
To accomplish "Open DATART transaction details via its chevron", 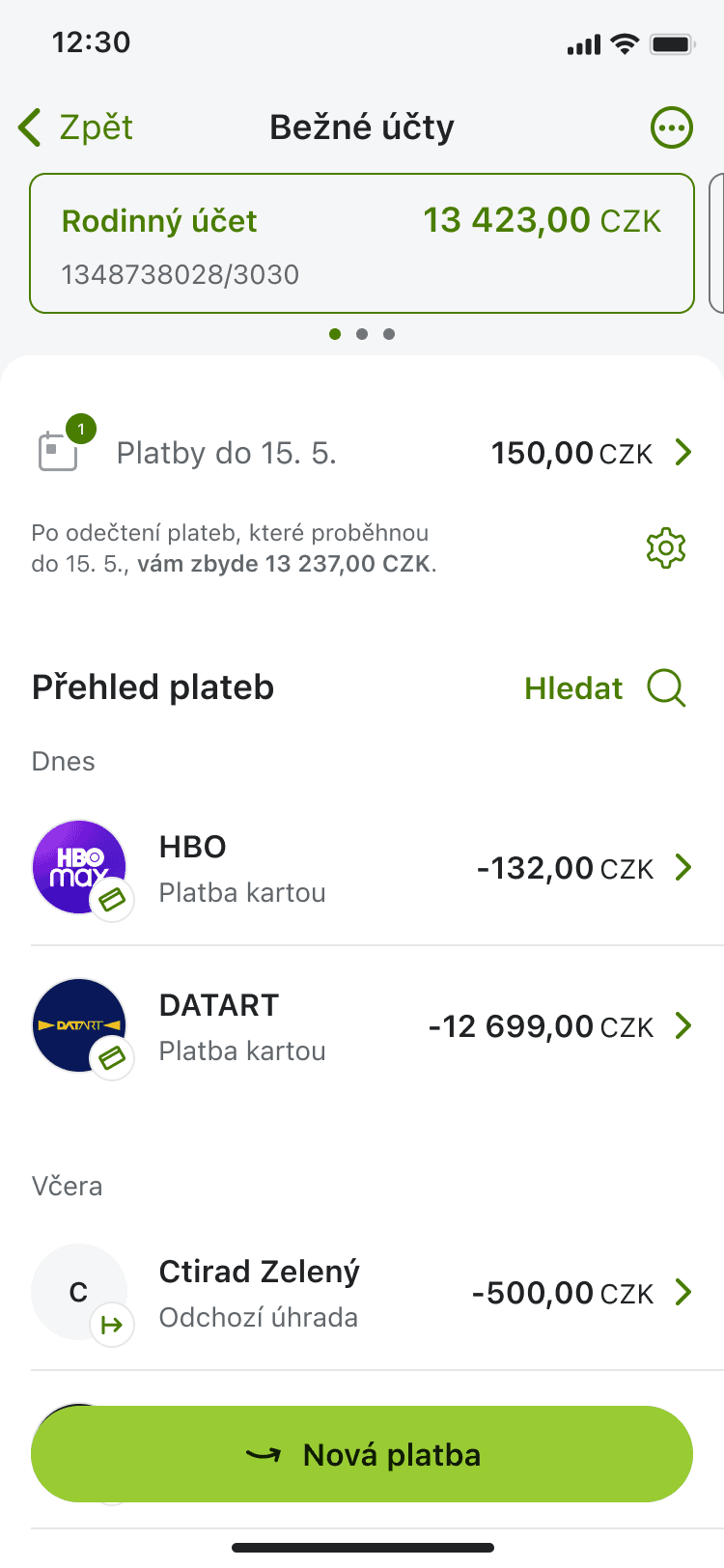I will pyautogui.click(x=684, y=1025).
